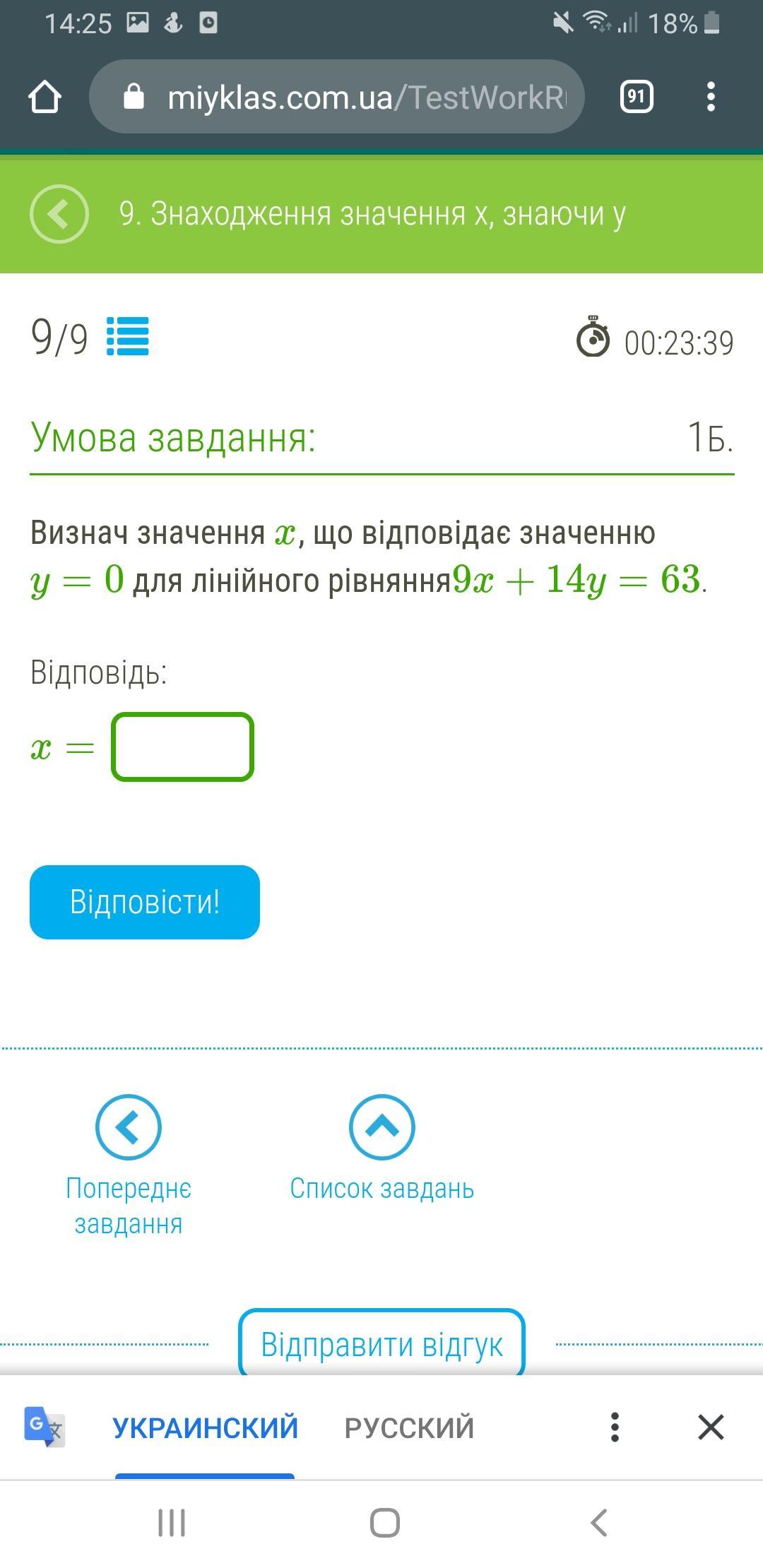
Task: Open translate bar options menu
Action: 615,1427
